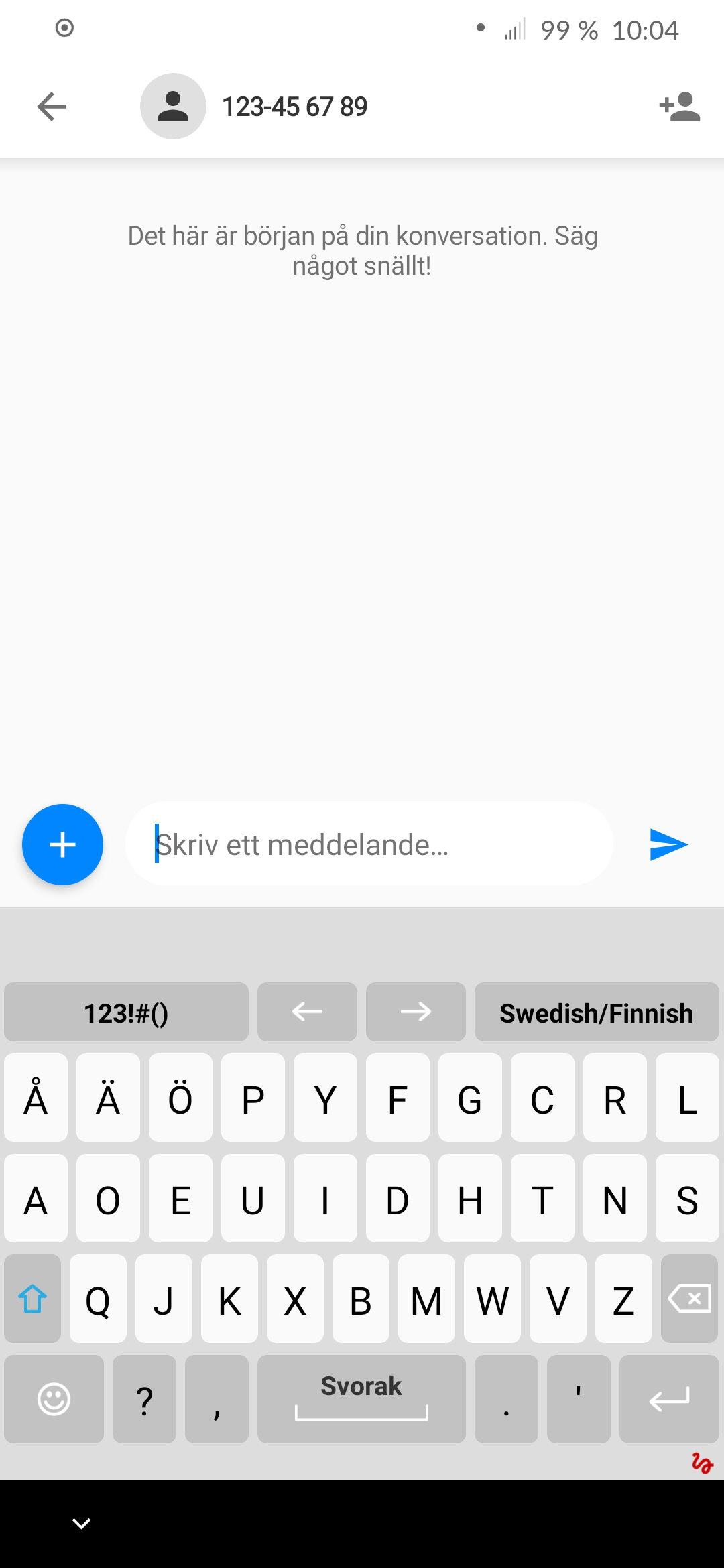Image resolution: width=724 pixels, height=1568 pixels.
Task: Go back from the conversation
Action: click(52, 107)
